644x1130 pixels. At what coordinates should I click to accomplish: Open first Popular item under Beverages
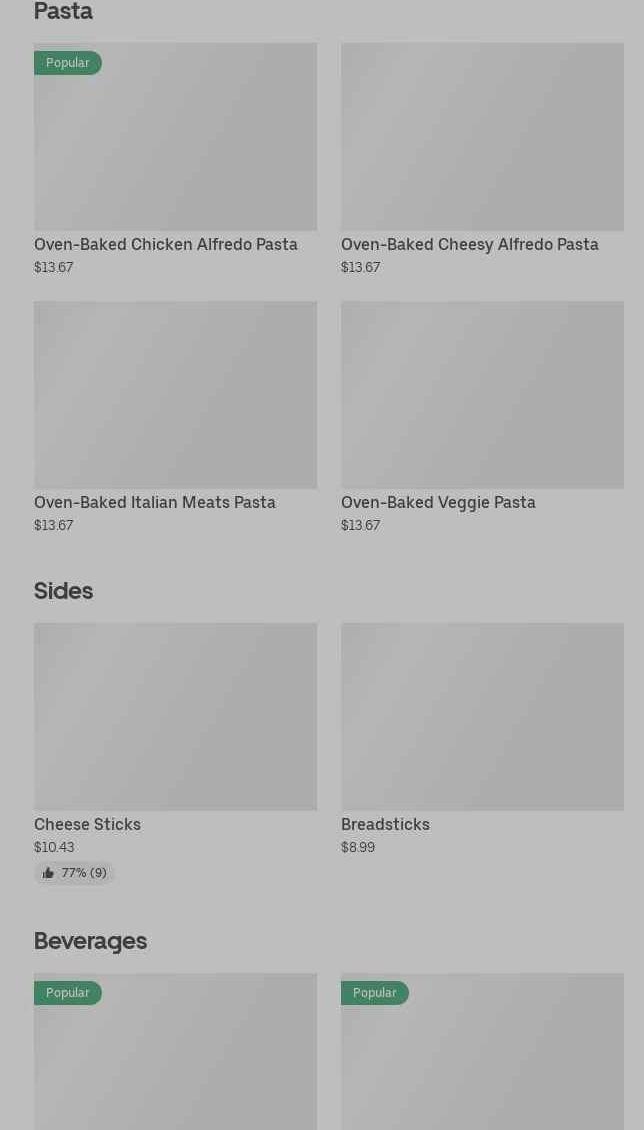[175, 1051]
